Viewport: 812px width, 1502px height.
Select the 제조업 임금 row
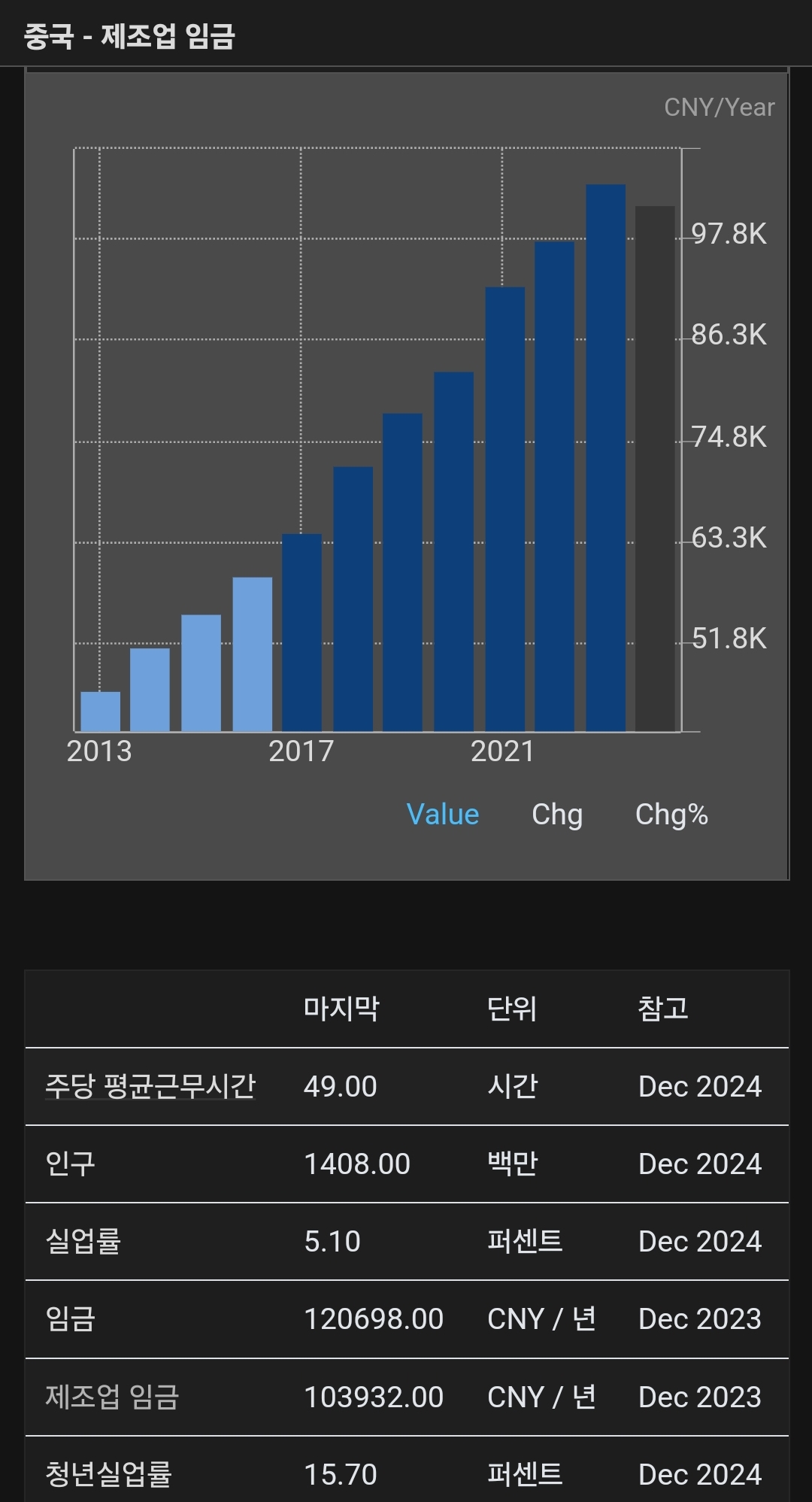click(112, 1397)
